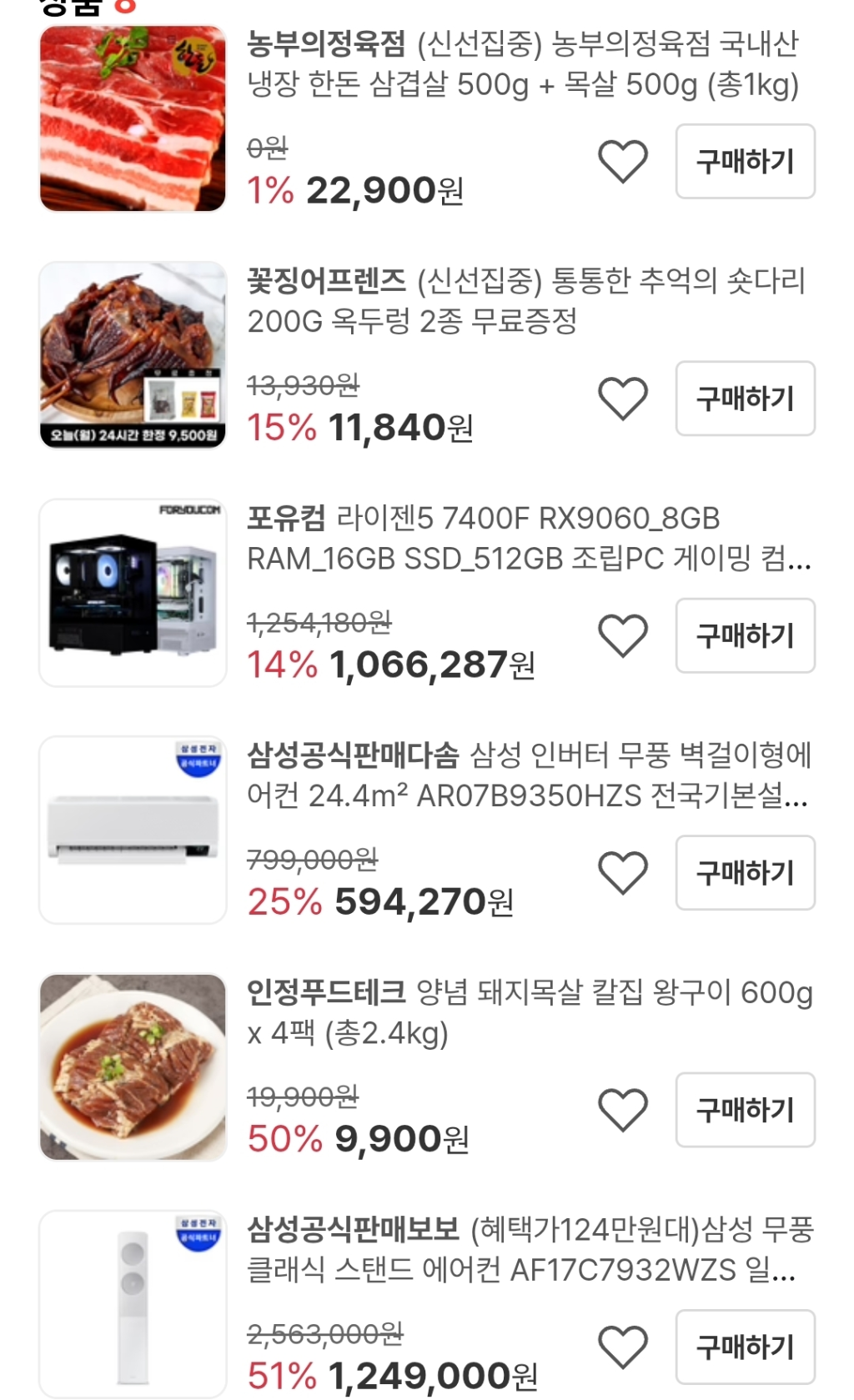Purchase the 삼성 벽걸이형 에어컨 AR07B9350HZS

click(x=745, y=872)
